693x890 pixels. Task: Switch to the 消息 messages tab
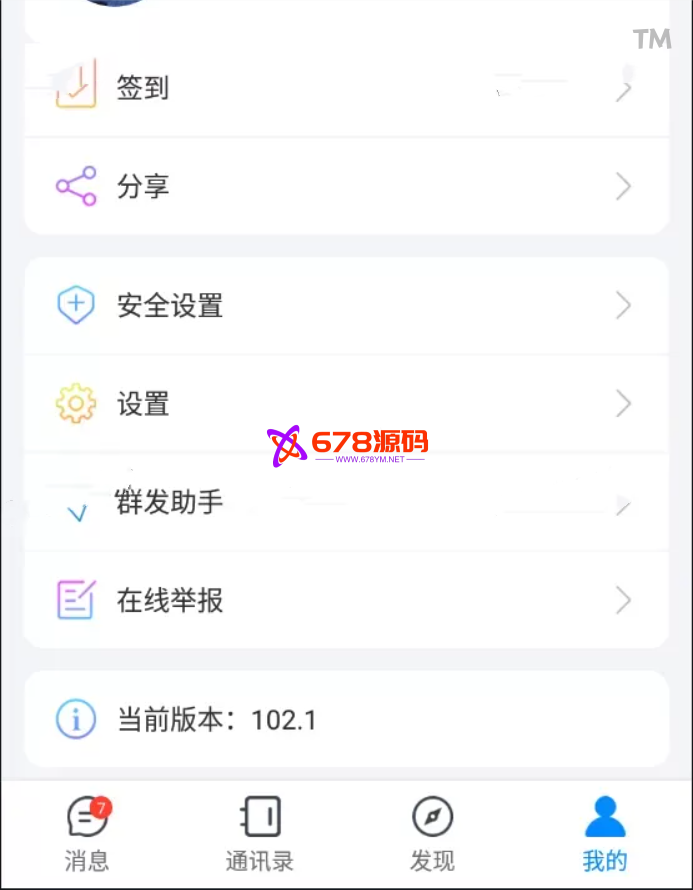(87, 833)
